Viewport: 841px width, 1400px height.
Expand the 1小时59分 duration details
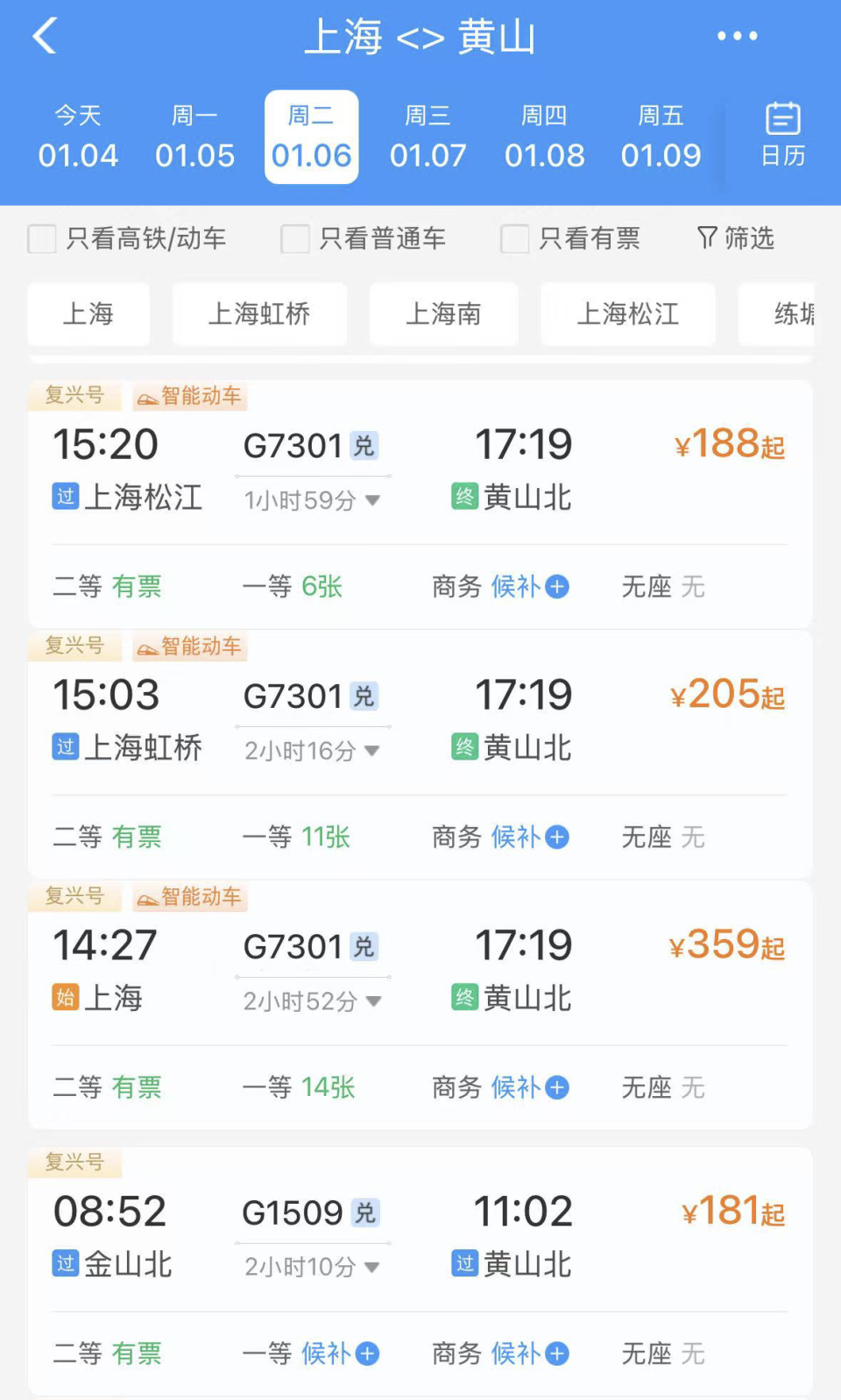pyautogui.click(x=312, y=500)
